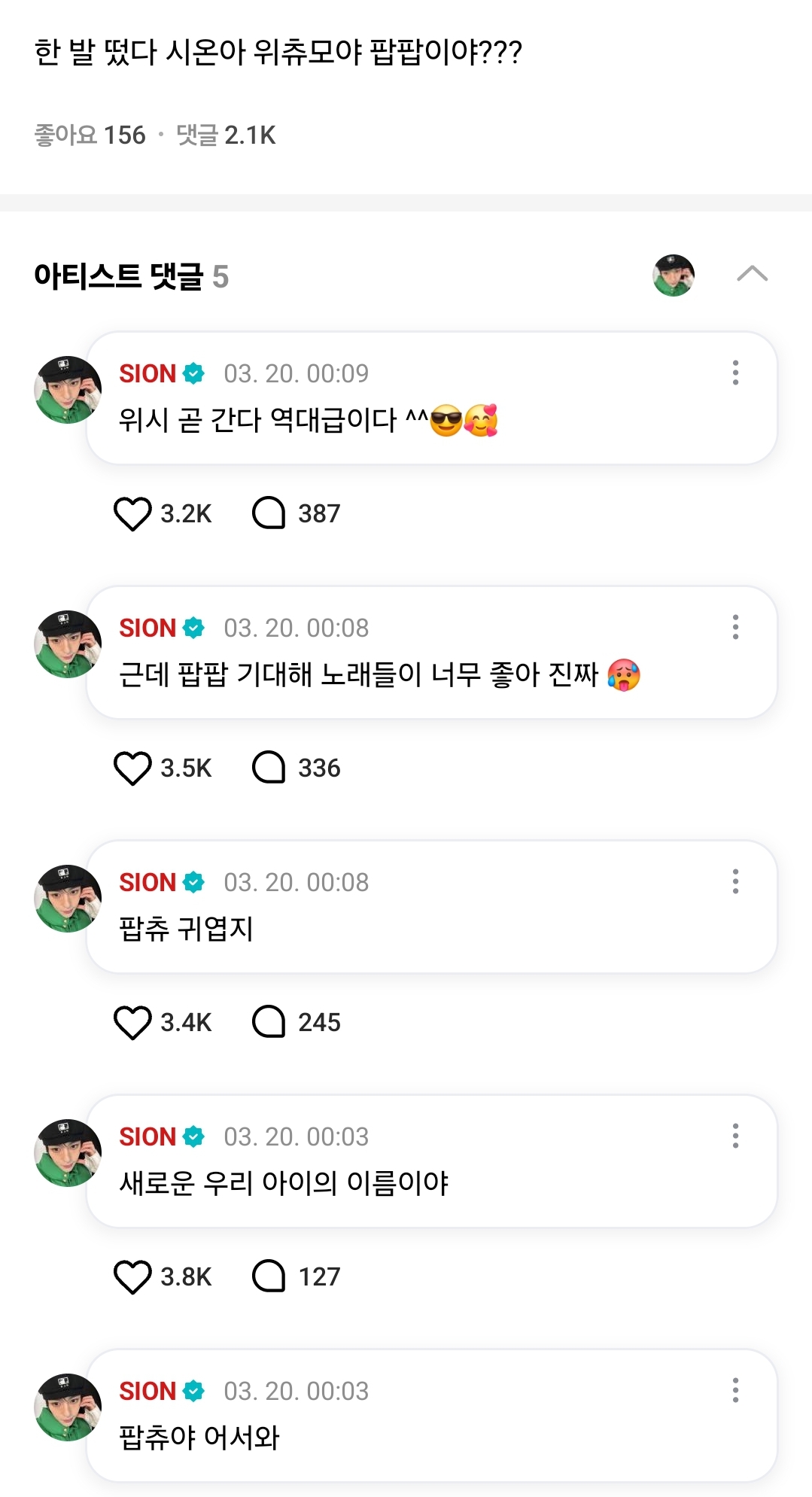Screen dimensions: 812x1497
Task: Open options for '근데 팝팝 기대해' comment
Action: pos(735,627)
